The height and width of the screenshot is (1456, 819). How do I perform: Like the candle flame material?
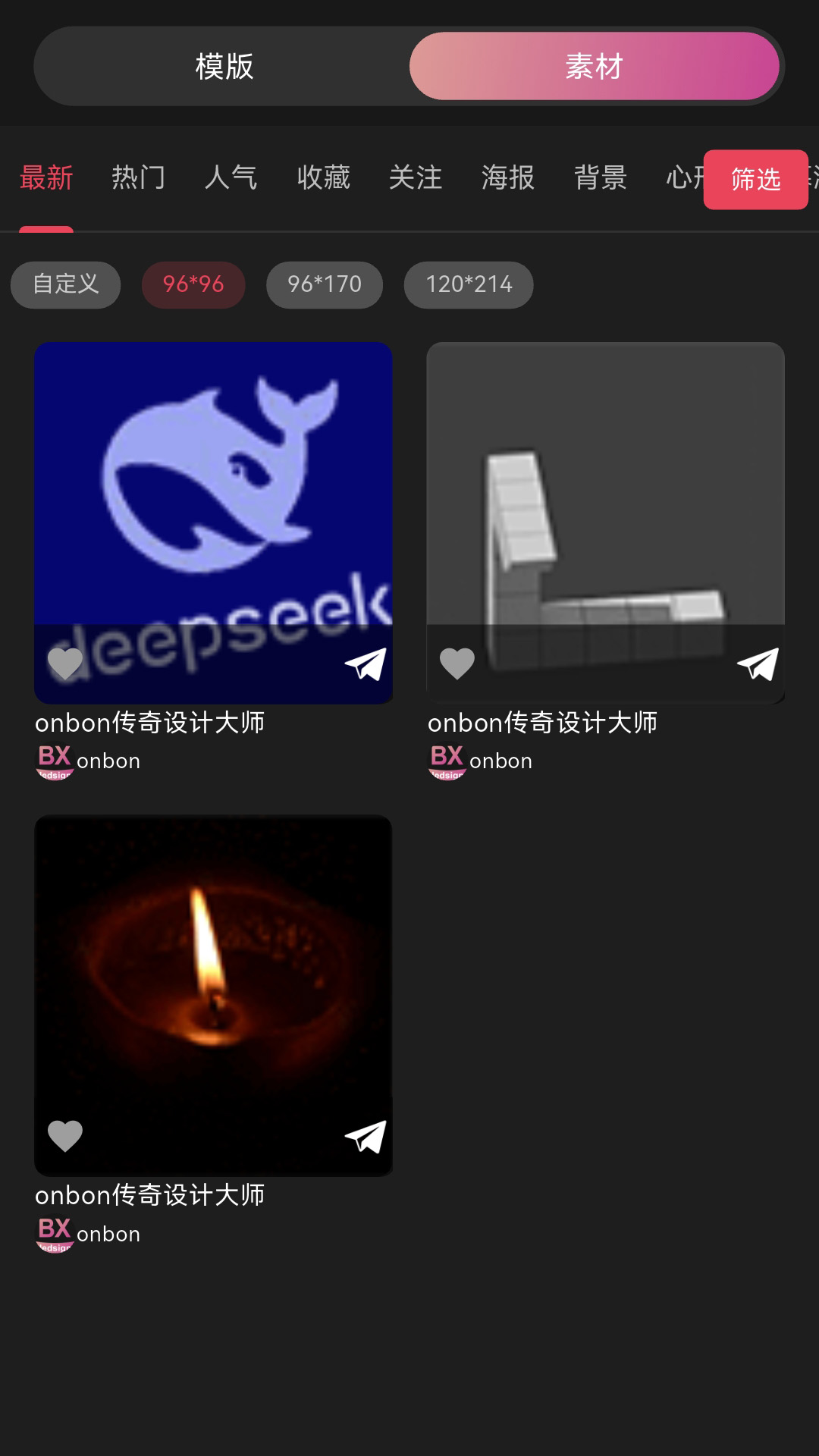[x=65, y=1134]
